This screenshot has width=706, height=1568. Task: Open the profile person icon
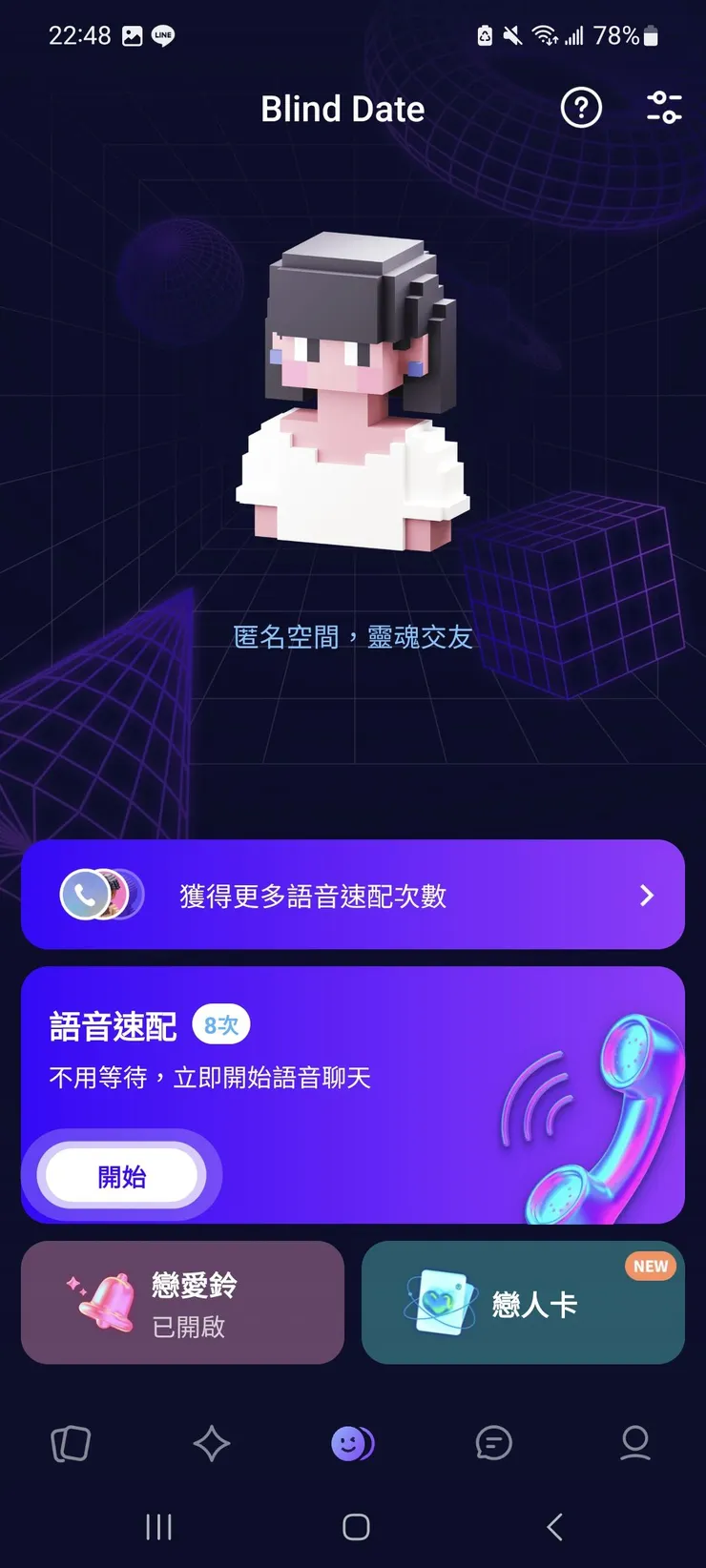634,1444
